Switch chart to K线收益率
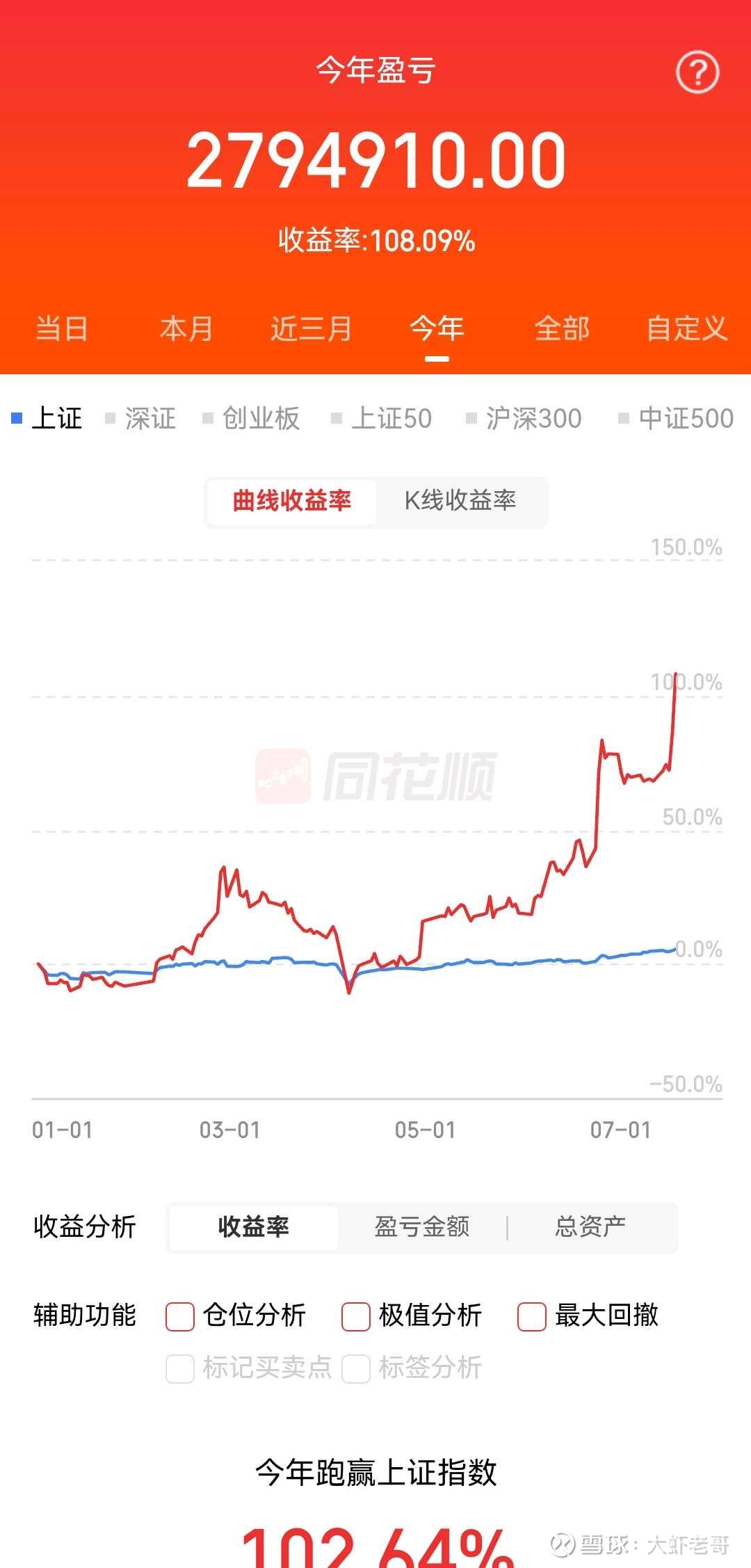751x1568 pixels. pyautogui.click(x=460, y=501)
